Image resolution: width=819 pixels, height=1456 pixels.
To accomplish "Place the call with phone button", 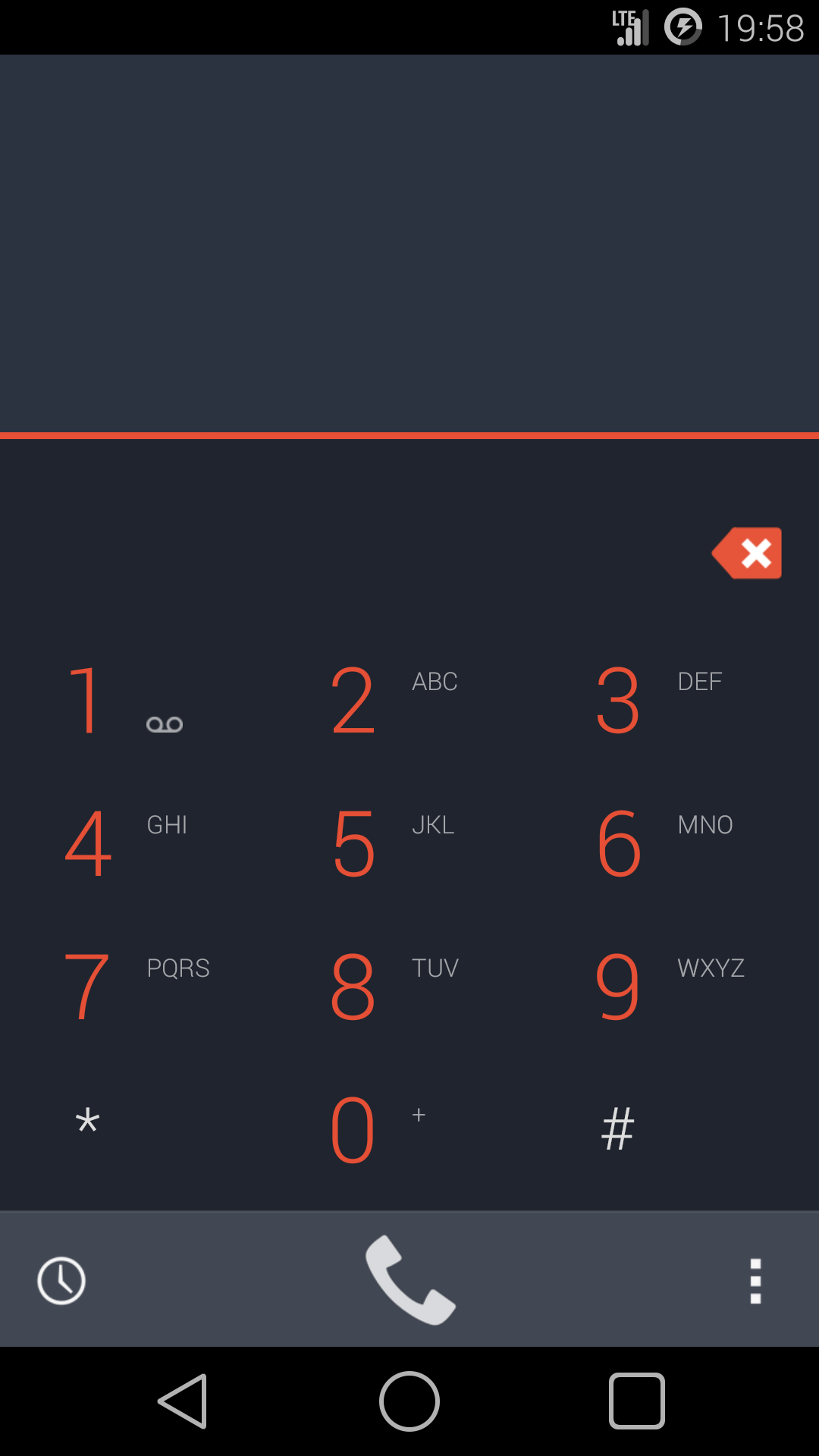I will pos(409,1280).
